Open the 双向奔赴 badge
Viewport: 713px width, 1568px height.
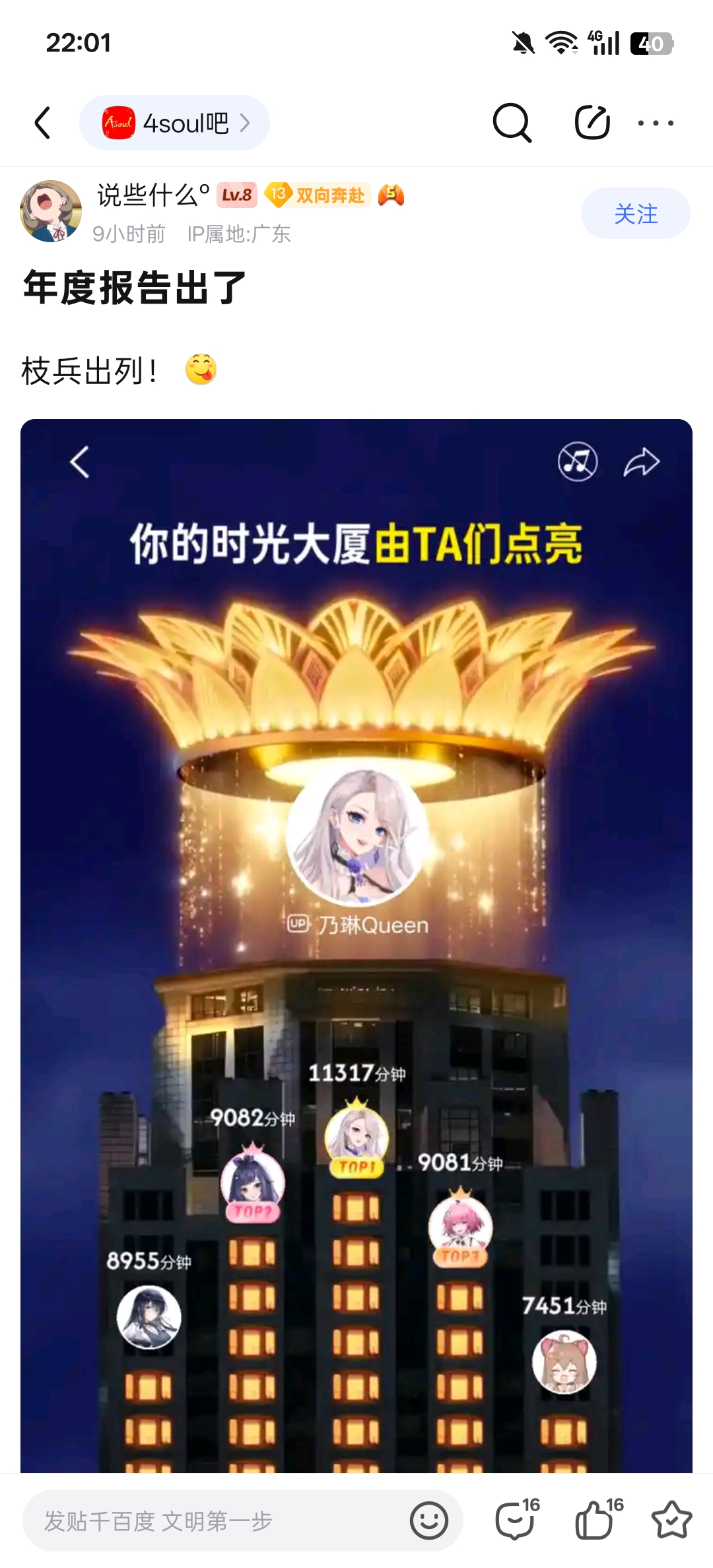coord(318,195)
